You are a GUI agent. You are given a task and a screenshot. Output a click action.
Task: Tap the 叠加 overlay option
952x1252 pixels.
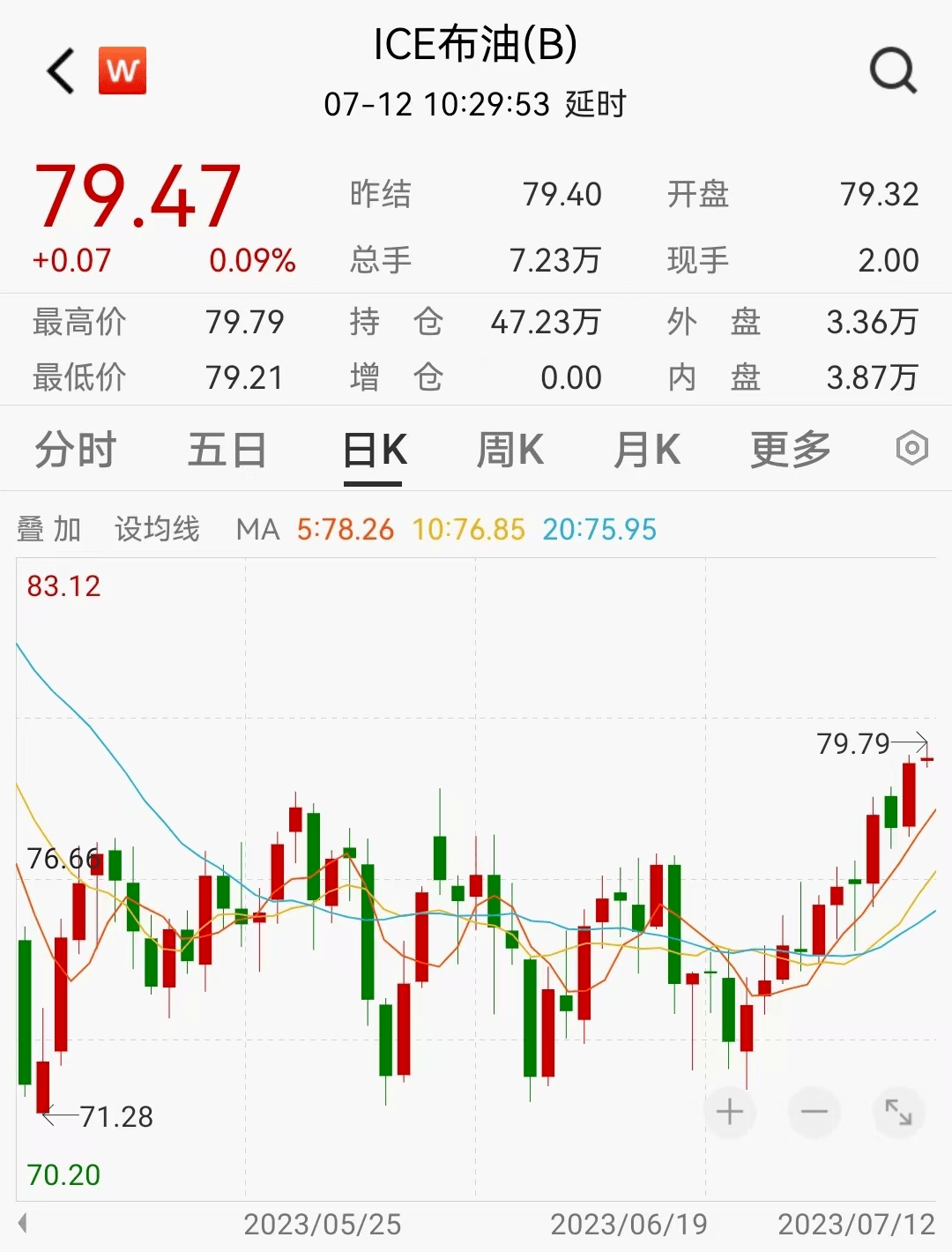pyautogui.click(x=49, y=529)
